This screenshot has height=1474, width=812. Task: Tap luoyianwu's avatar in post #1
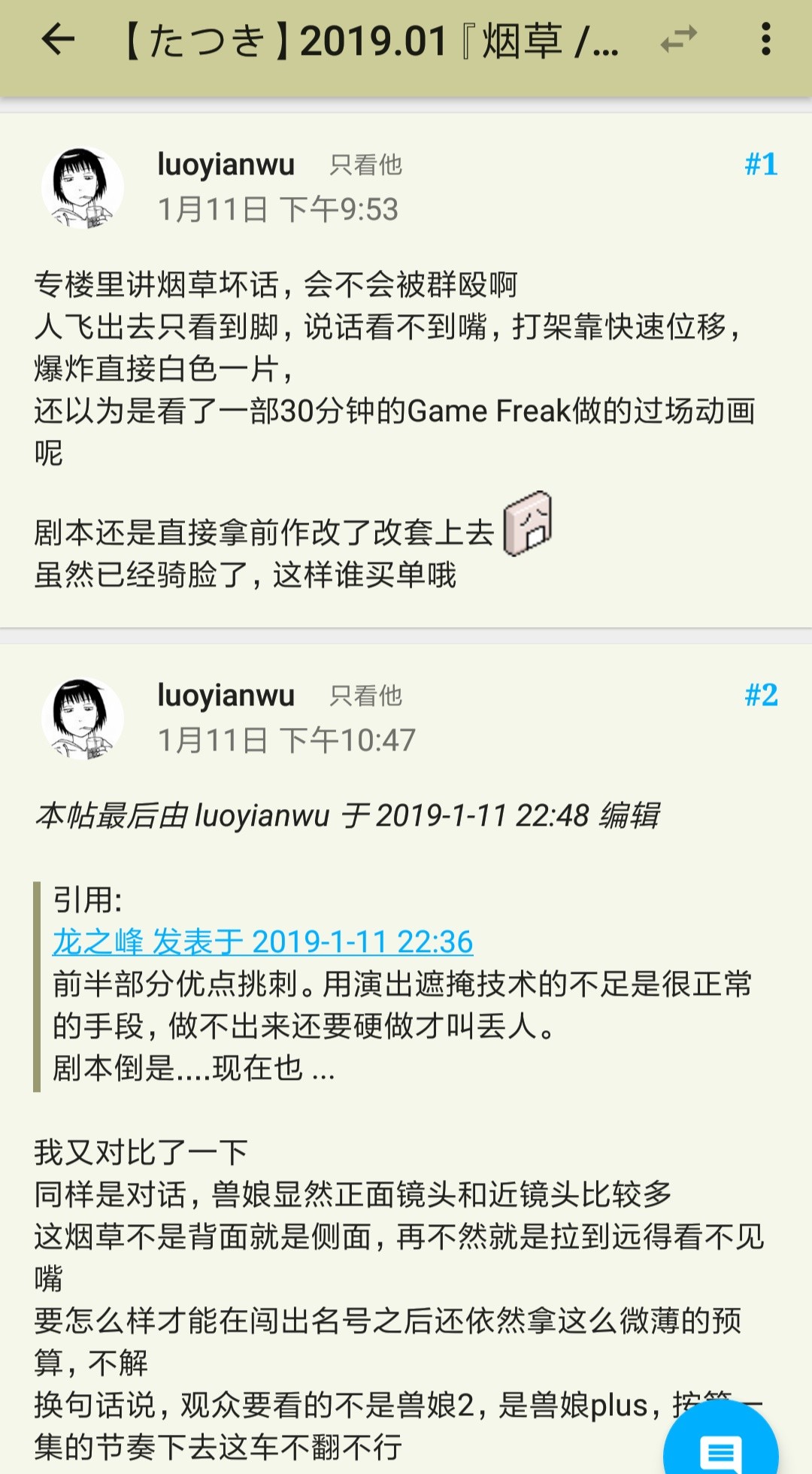point(82,188)
